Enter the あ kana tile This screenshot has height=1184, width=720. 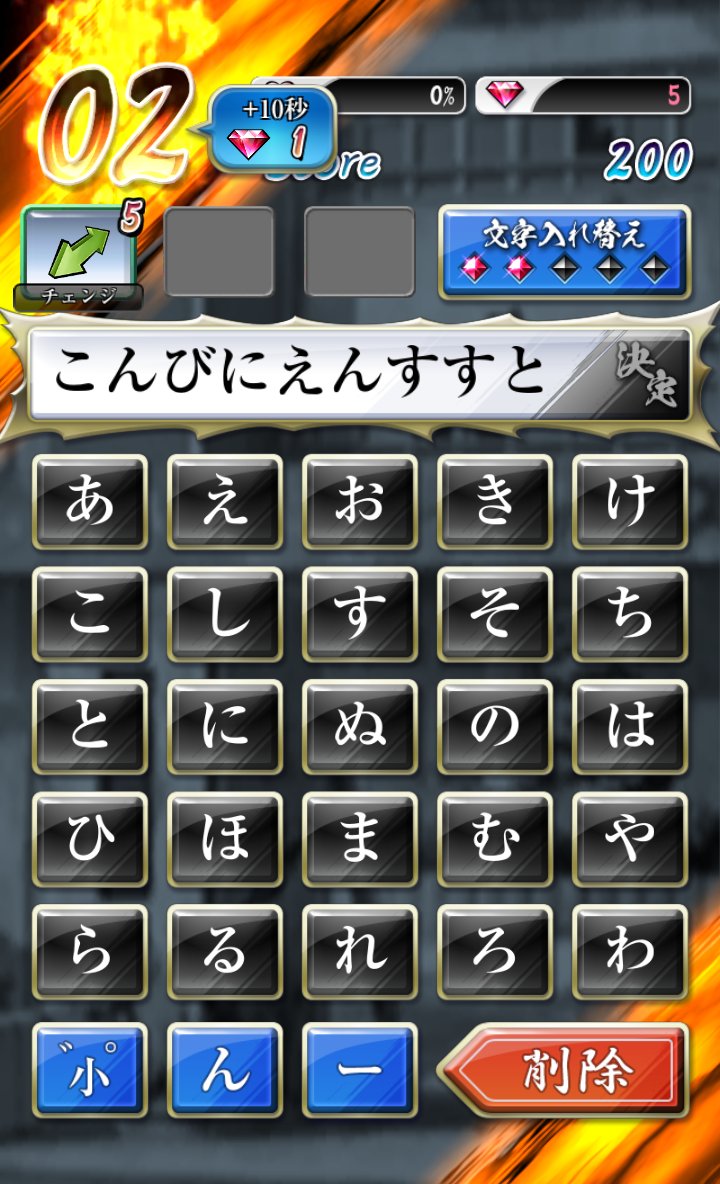[x=90, y=502]
